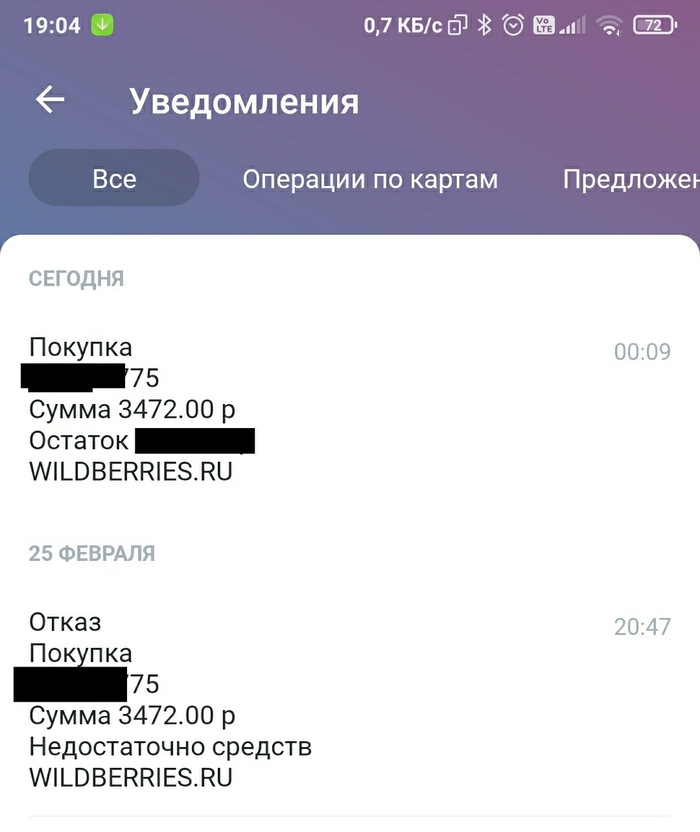Select the Все filter chip

point(114,179)
